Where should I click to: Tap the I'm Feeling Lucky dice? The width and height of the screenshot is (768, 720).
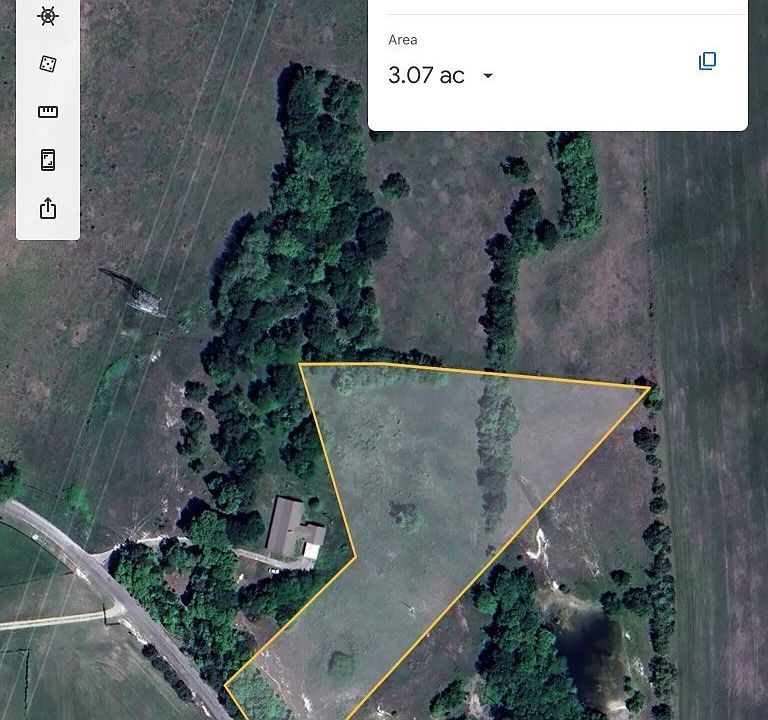pos(48,64)
